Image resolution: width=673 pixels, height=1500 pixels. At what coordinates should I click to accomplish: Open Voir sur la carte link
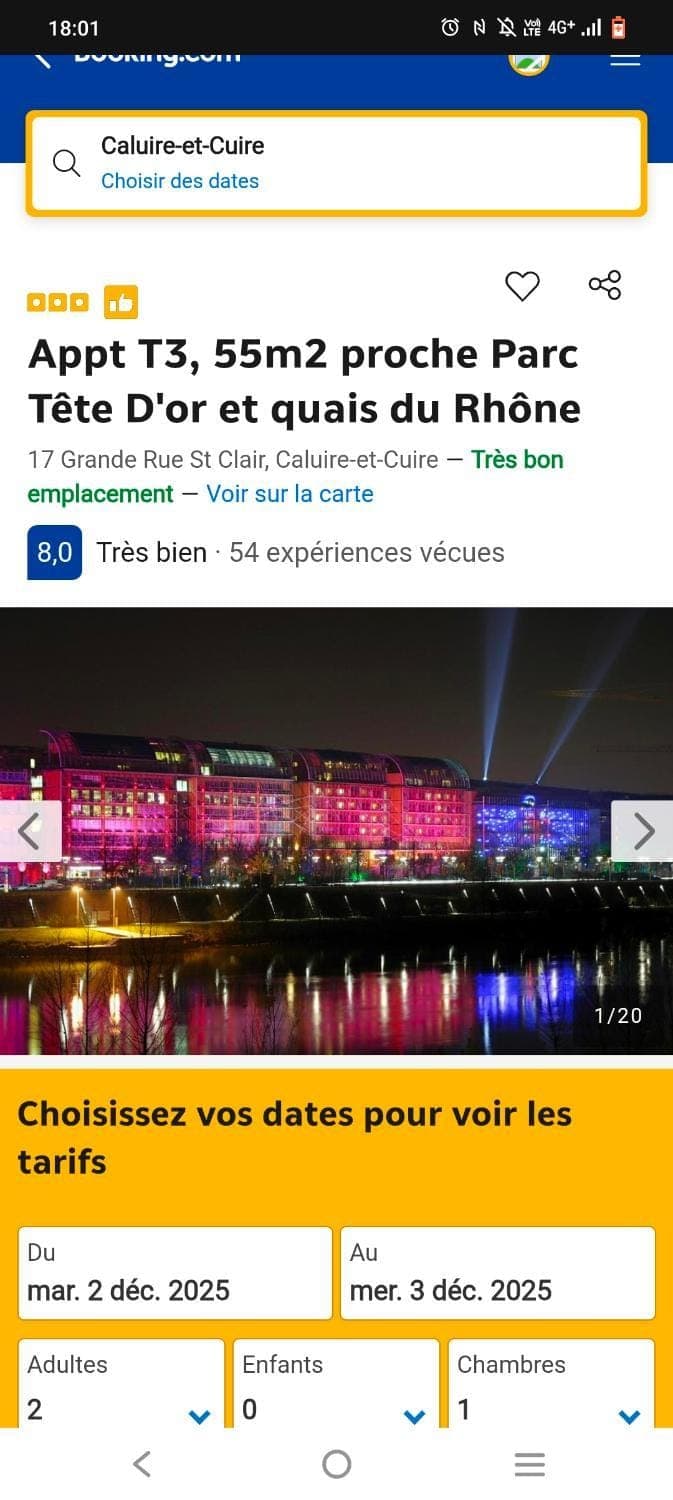point(290,494)
